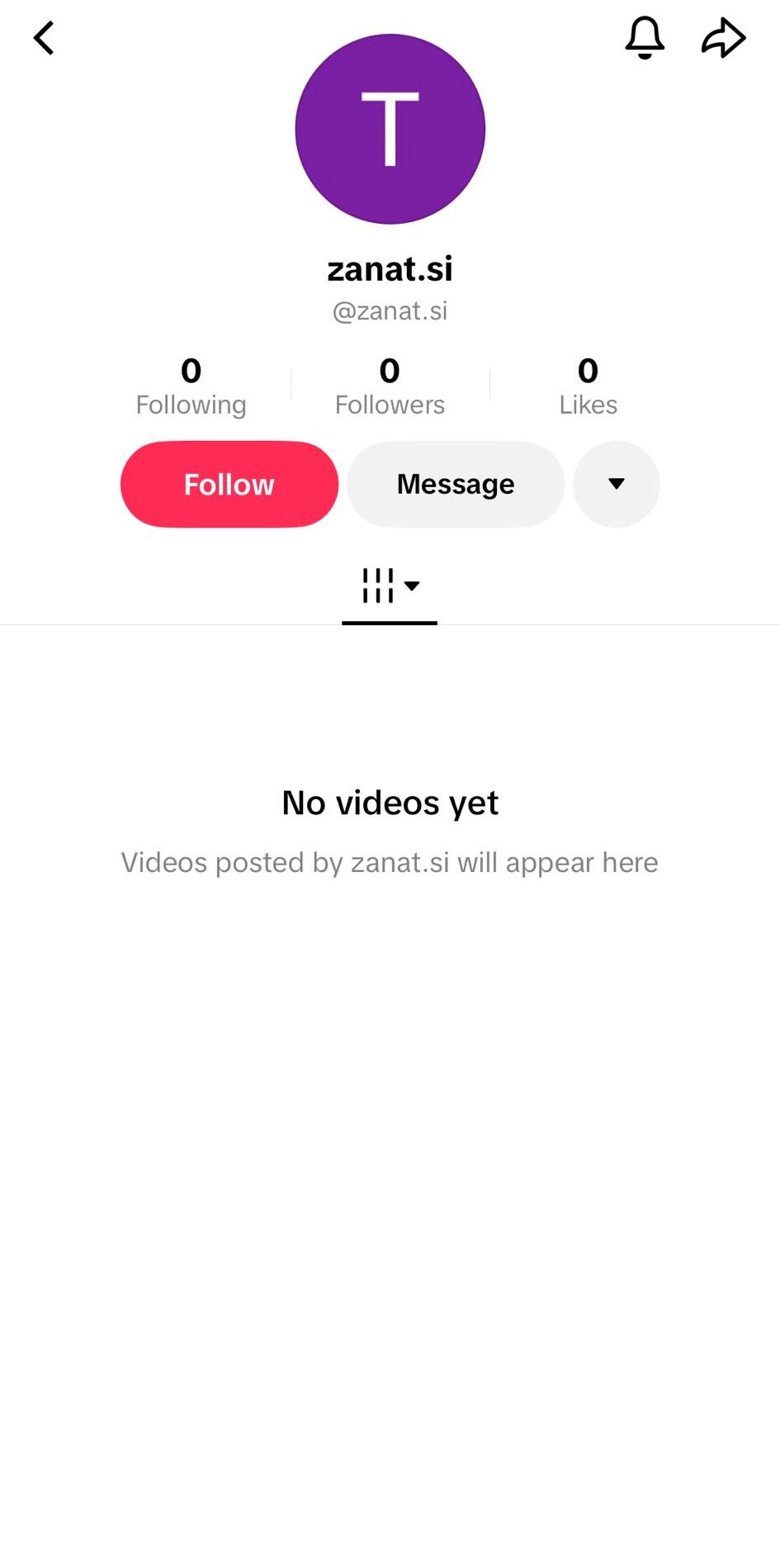Screen dimensions: 780x1568
Task: Click the @zanat.si handle text
Action: point(390,311)
